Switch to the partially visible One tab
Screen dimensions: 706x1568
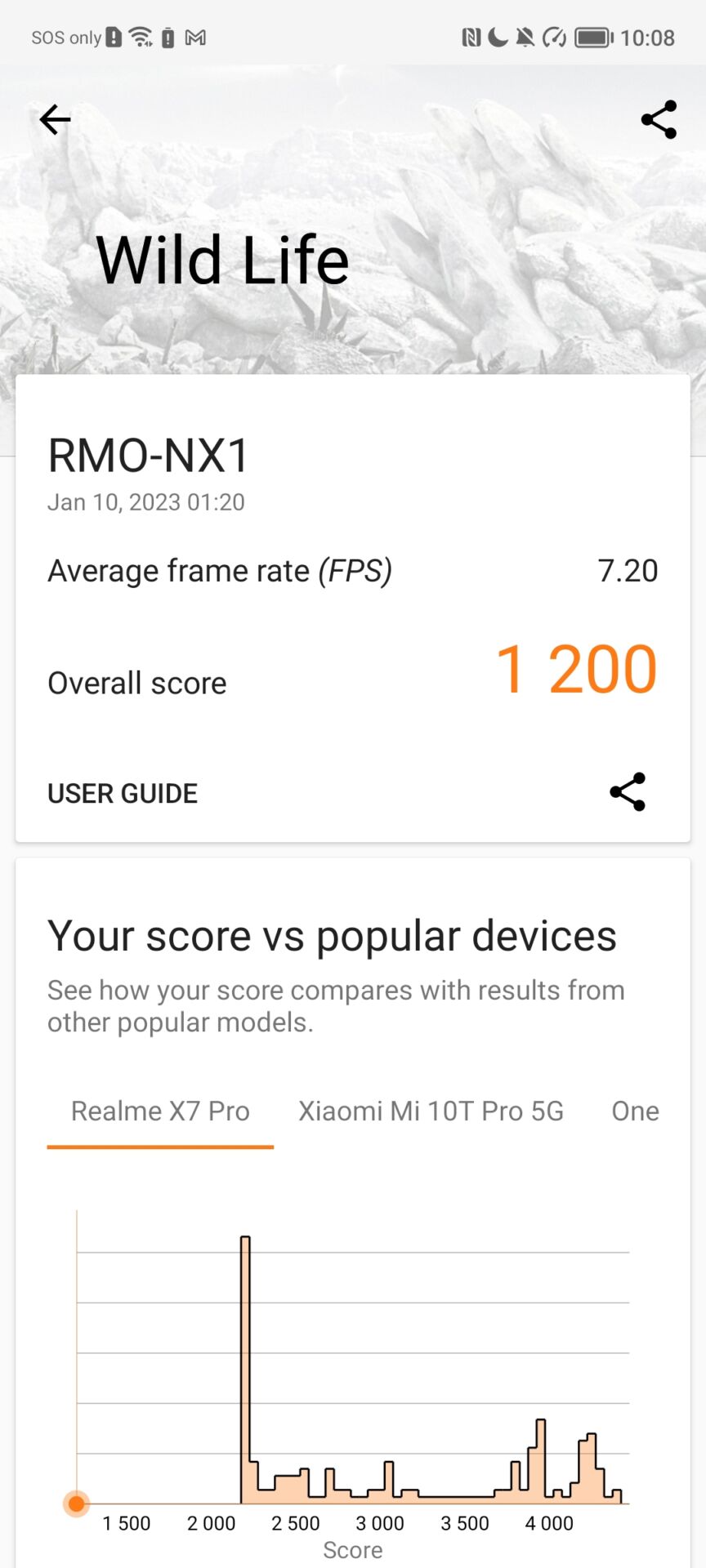[635, 1111]
